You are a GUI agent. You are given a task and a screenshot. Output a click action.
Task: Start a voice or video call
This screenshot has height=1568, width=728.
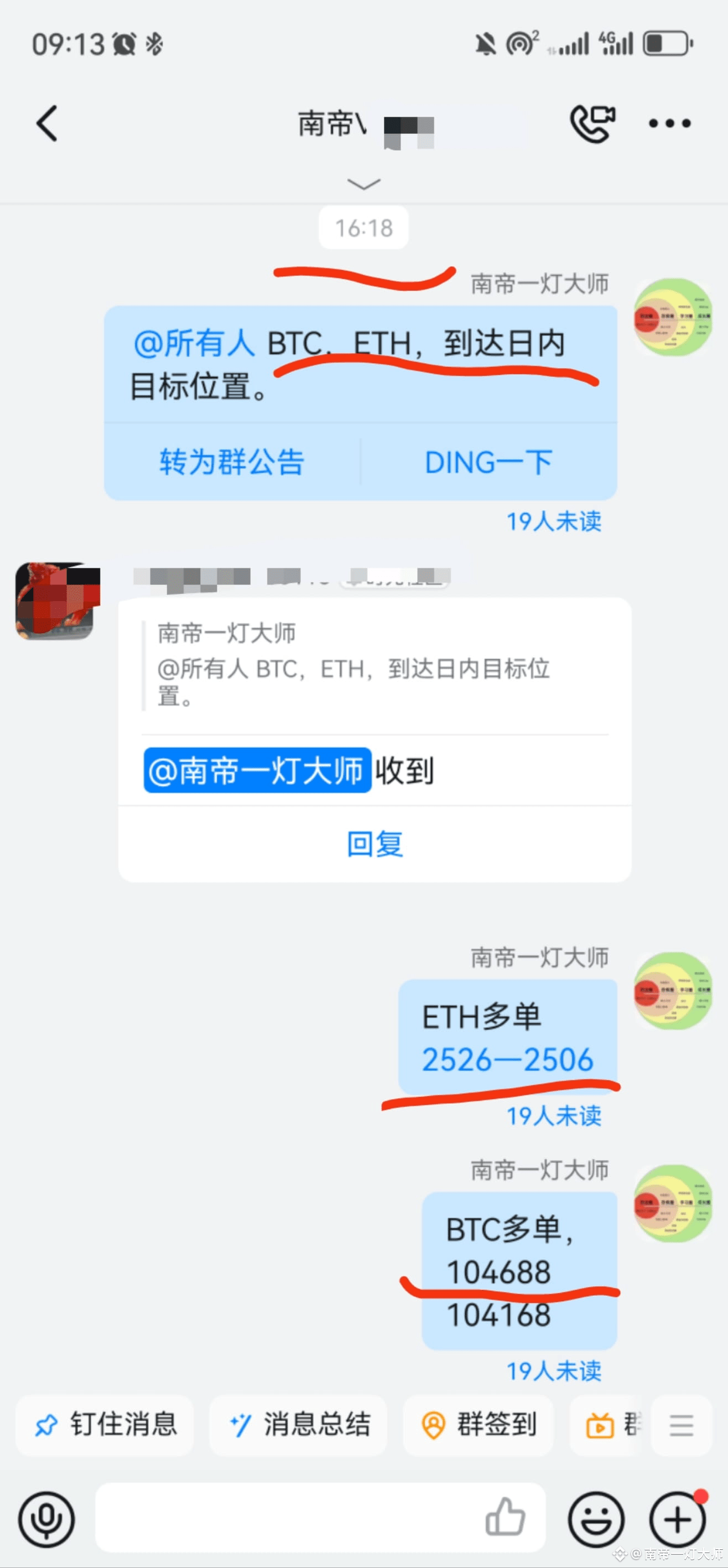[592, 123]
